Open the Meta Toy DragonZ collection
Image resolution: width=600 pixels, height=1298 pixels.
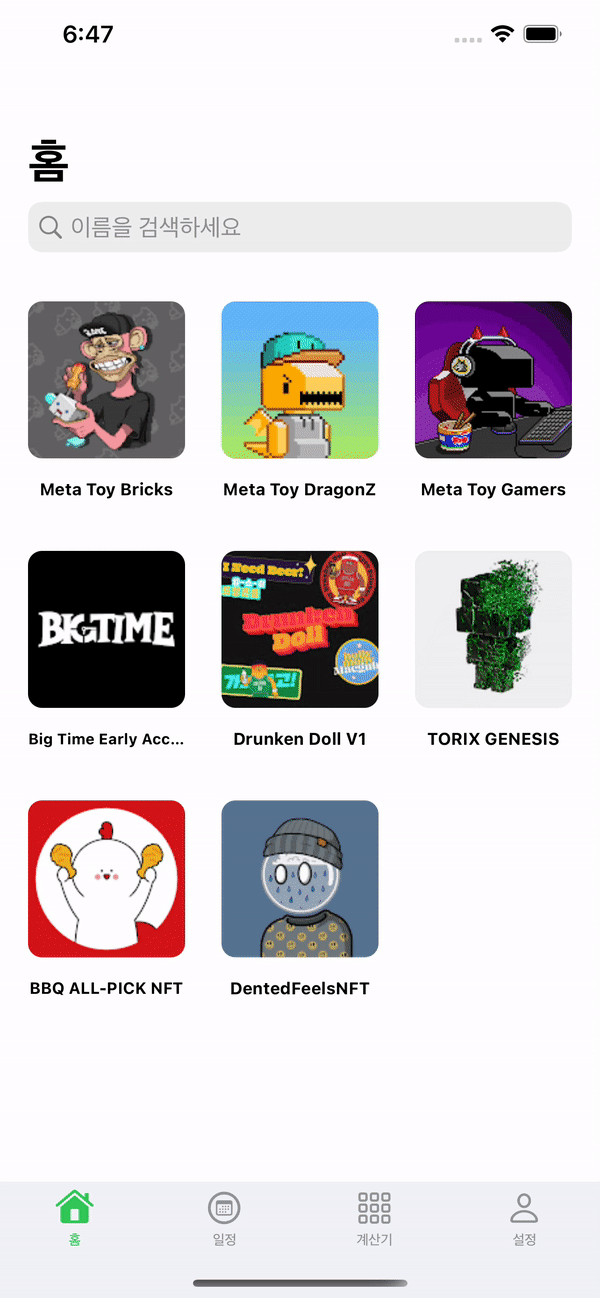click(x=300, y=380)
